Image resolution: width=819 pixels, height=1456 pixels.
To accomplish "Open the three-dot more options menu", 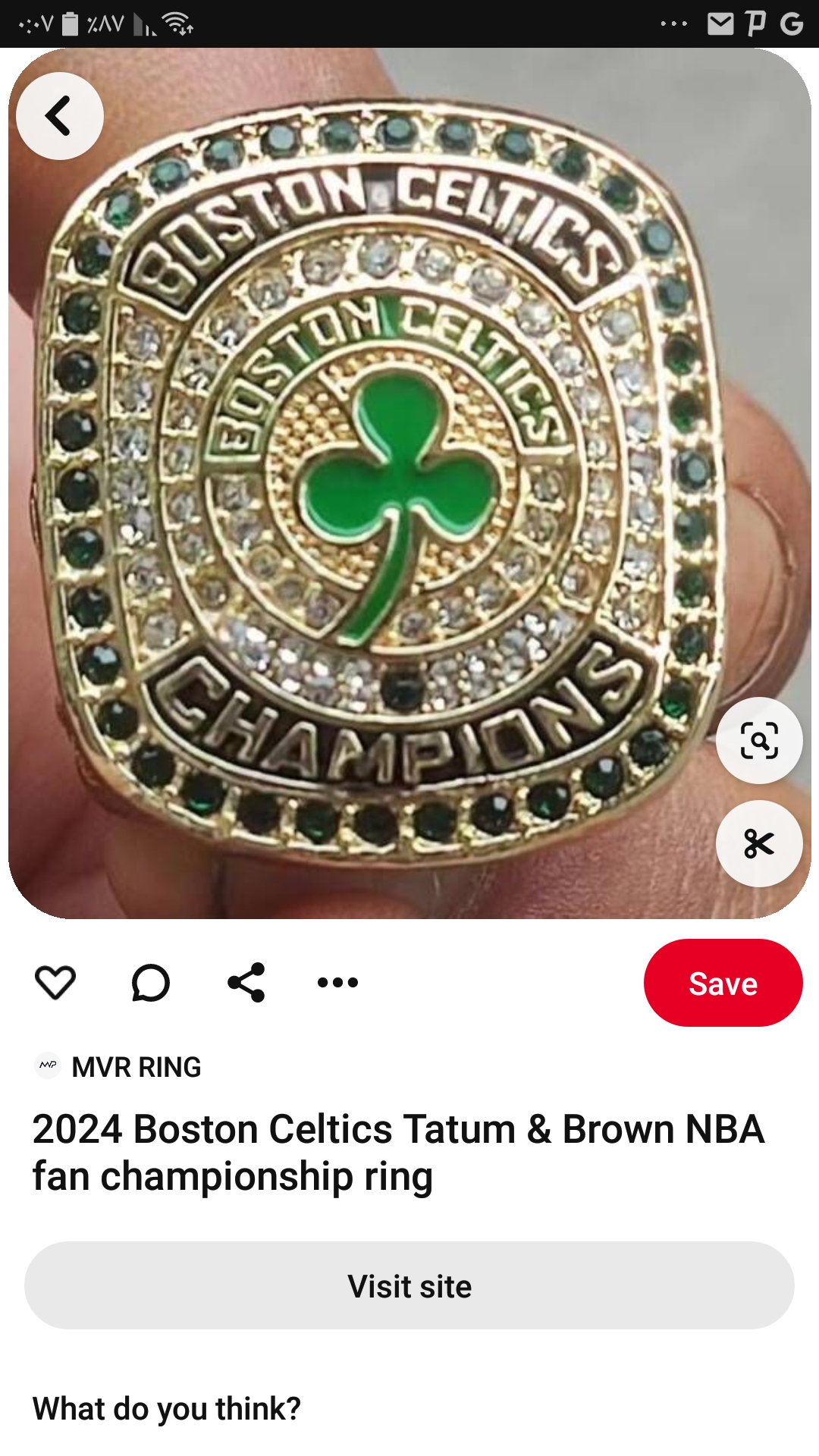I will 337,983.
